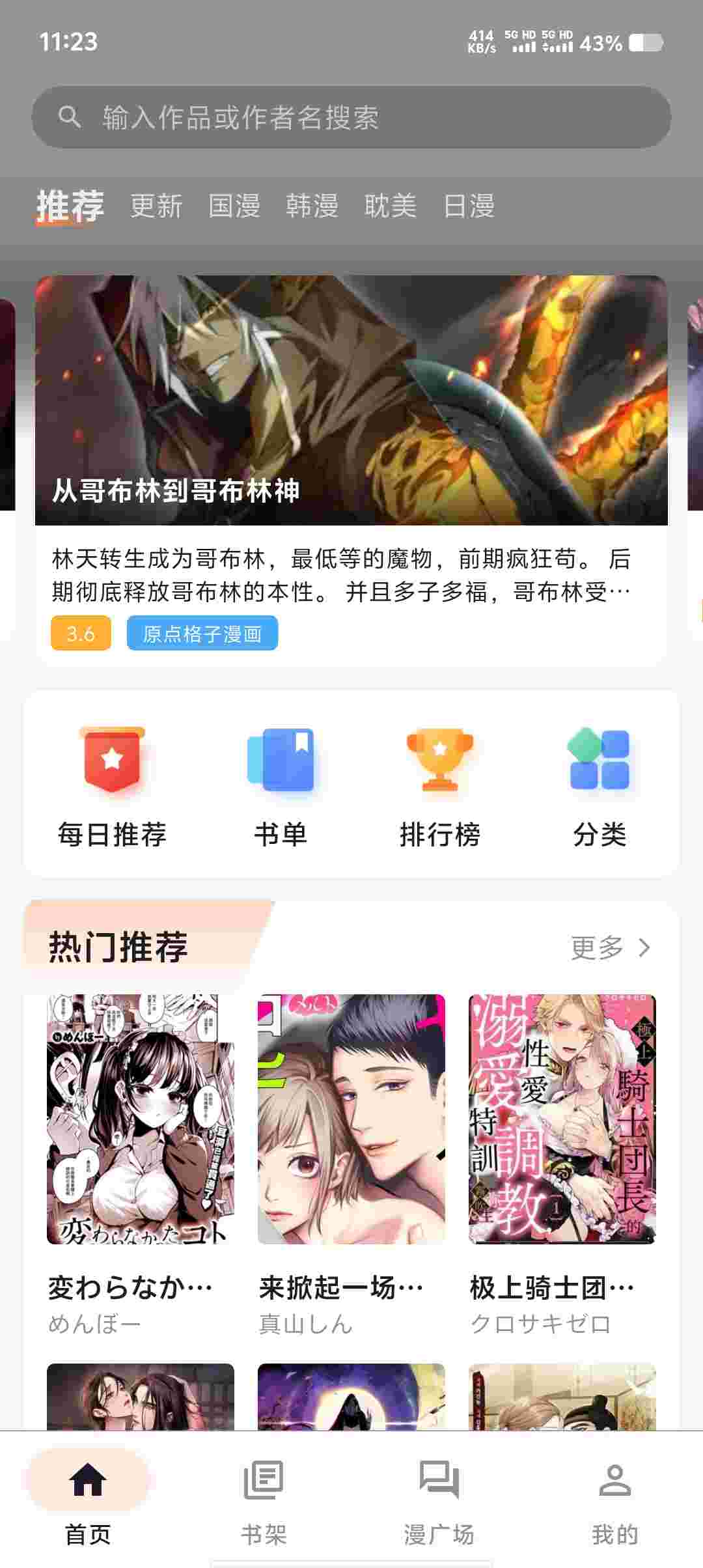703x1568 pixels.
Task: Open the 耽美 tab
Action: pos(390,206)
